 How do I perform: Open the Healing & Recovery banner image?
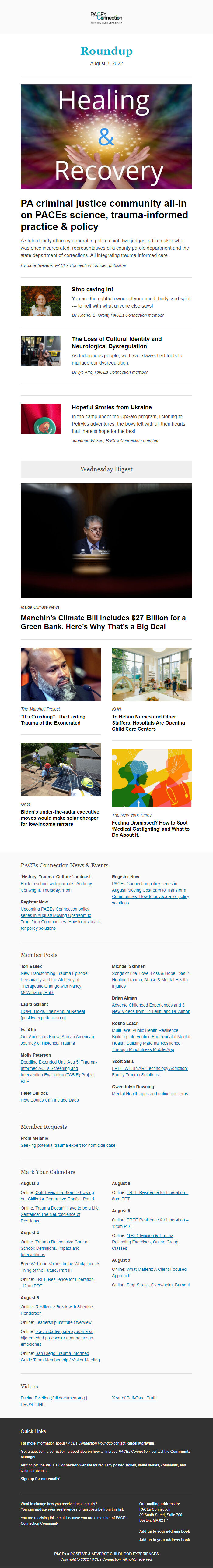tap(106, 136)
